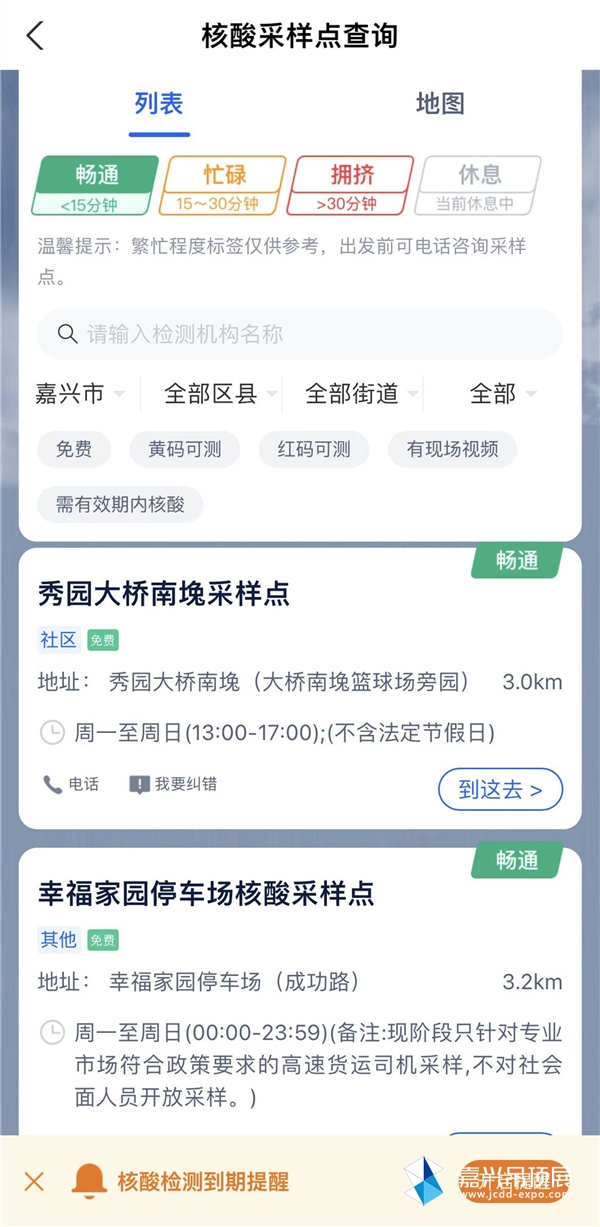Viewport: 600px width, 1227px height.
Task: Filter by 畅通 under 15 minutes
Action: click(x=97, y=185)
